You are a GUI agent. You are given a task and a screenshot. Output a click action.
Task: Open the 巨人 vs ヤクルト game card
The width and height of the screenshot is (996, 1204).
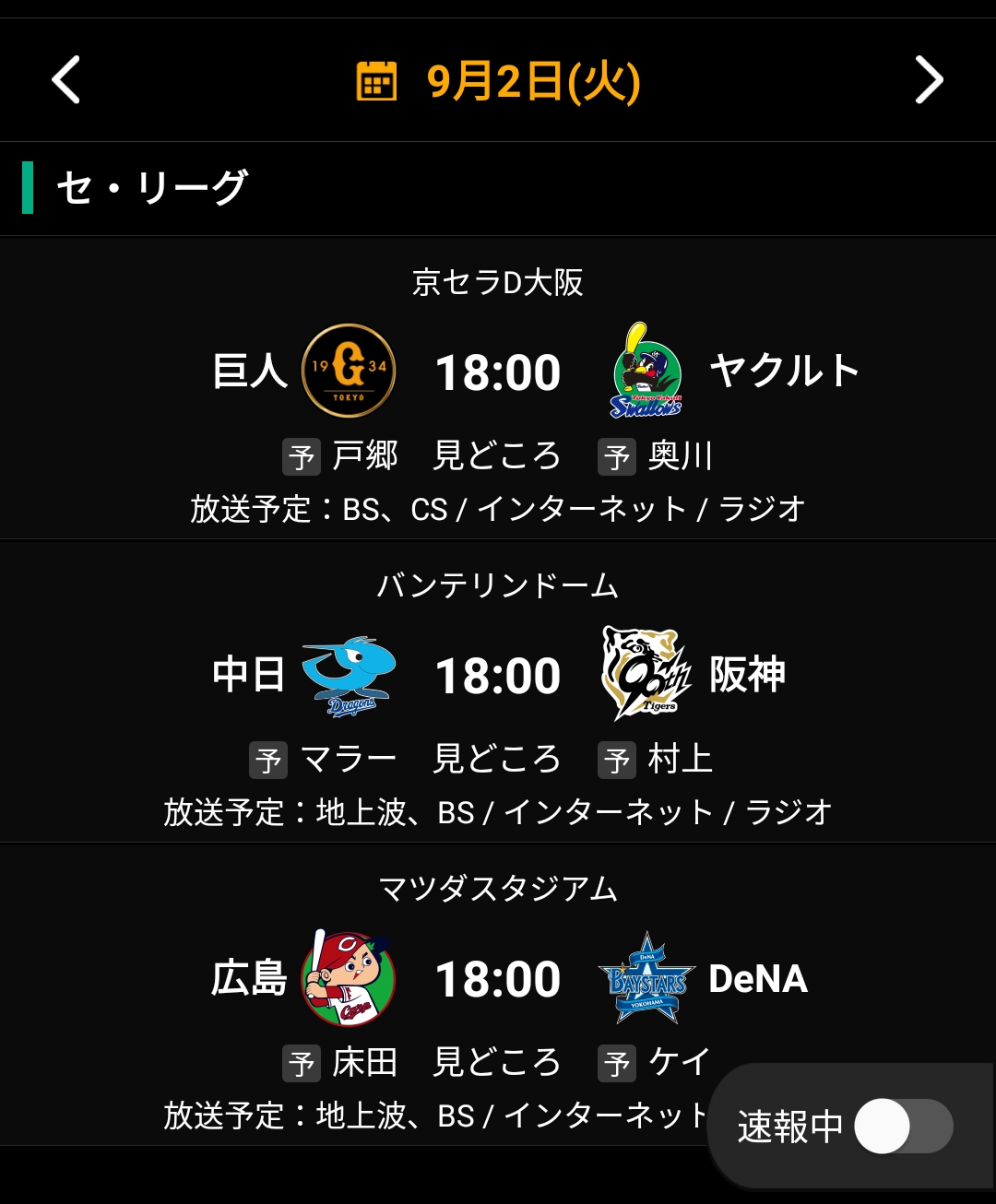pos(498,372)
